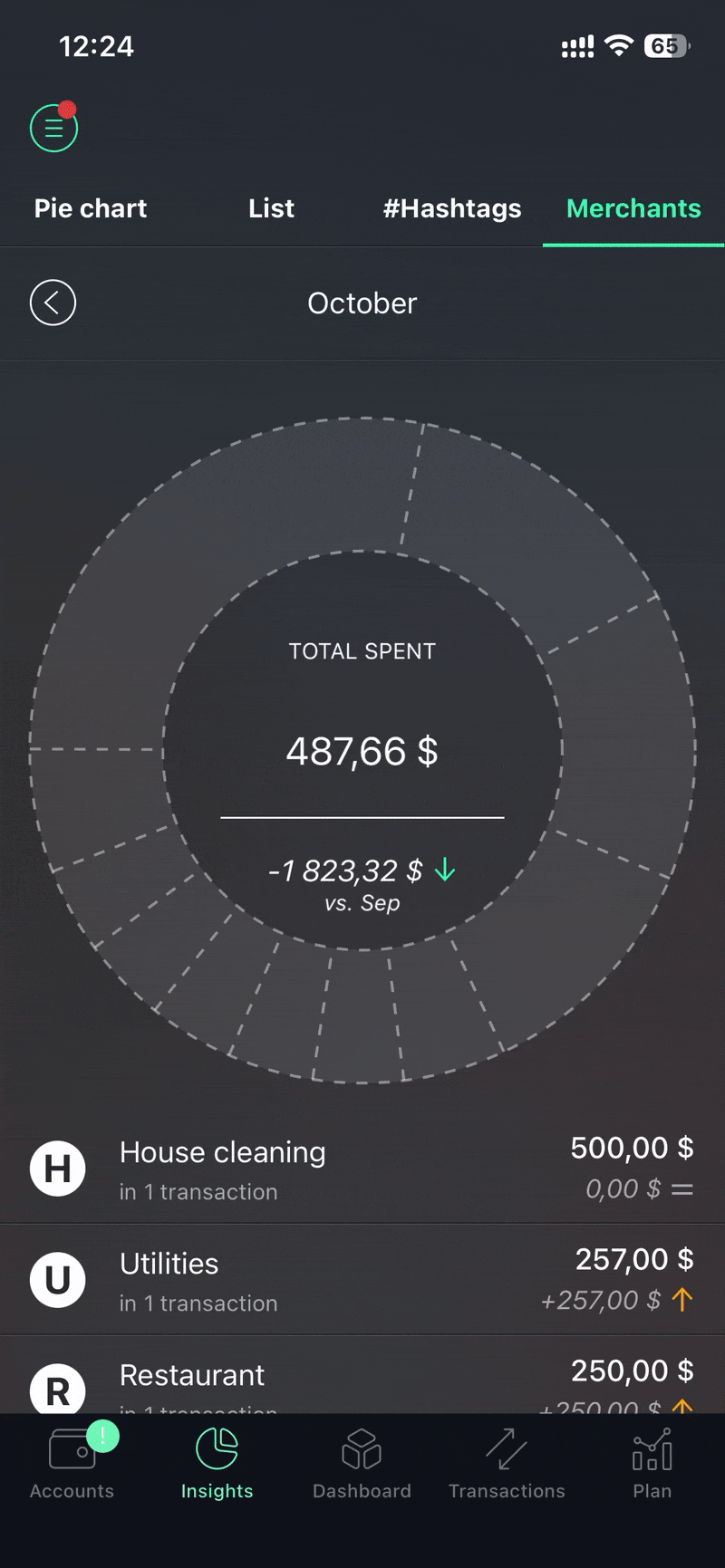
Task: Navigate to the Plan tab
Action: (x=652, y=1463)
